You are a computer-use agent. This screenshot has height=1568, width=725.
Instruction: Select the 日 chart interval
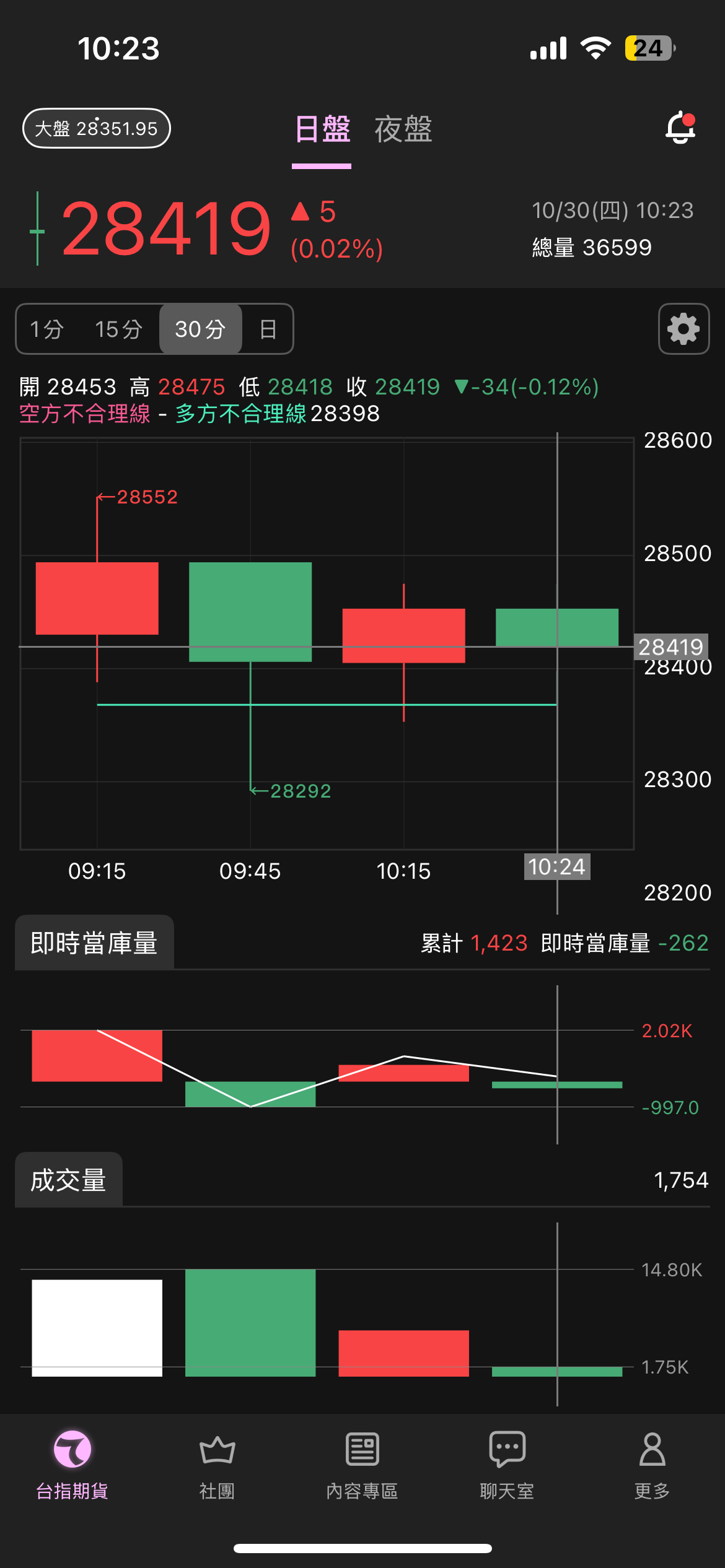tap(268, 329)
